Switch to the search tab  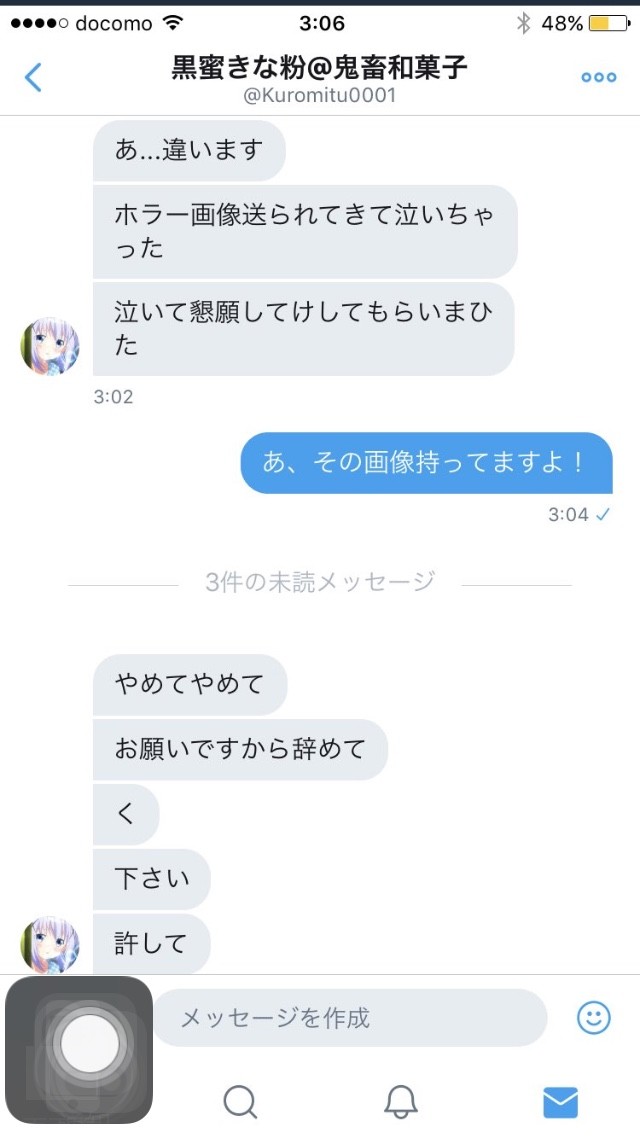pos(240,1103)
